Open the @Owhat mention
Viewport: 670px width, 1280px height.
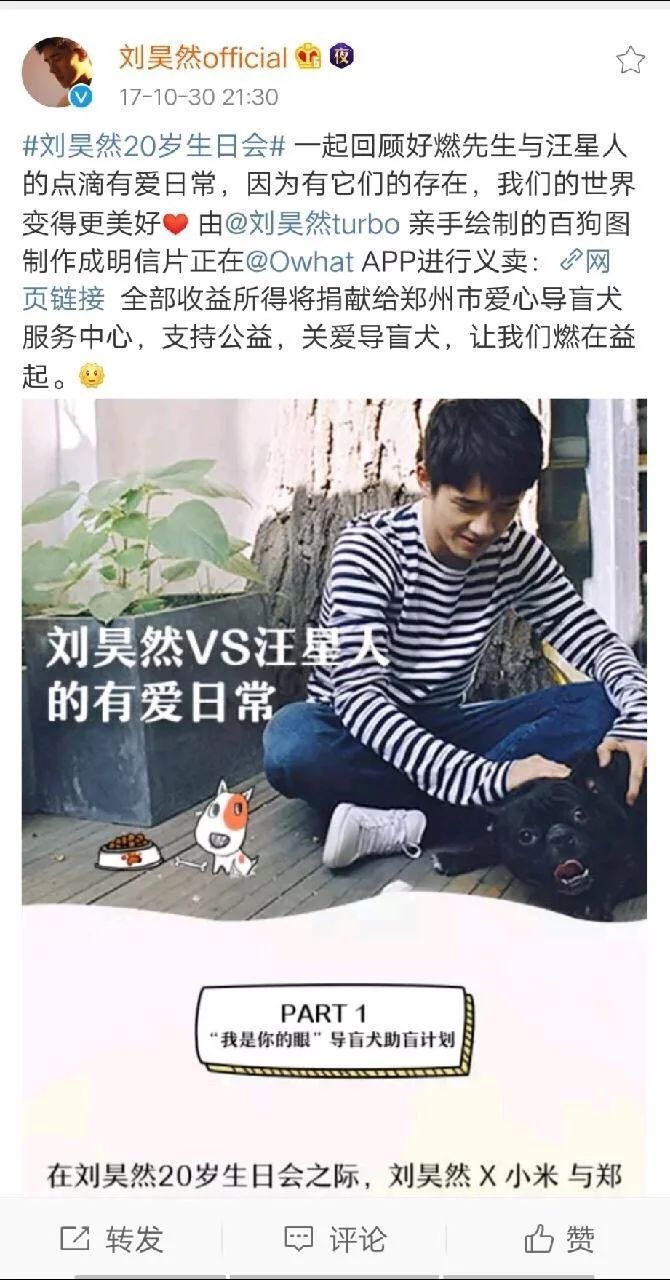(299, 262)
